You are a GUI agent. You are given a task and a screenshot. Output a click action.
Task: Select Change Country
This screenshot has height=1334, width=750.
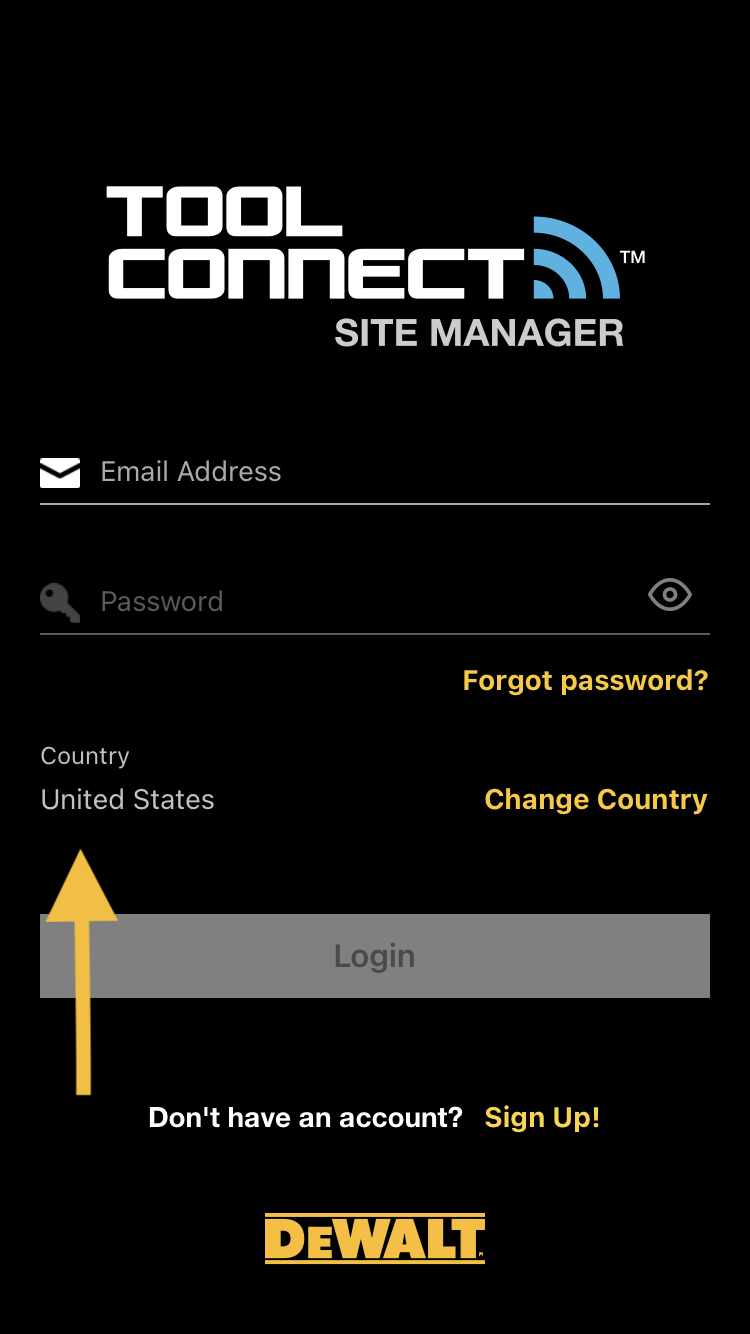coord(596,800)
